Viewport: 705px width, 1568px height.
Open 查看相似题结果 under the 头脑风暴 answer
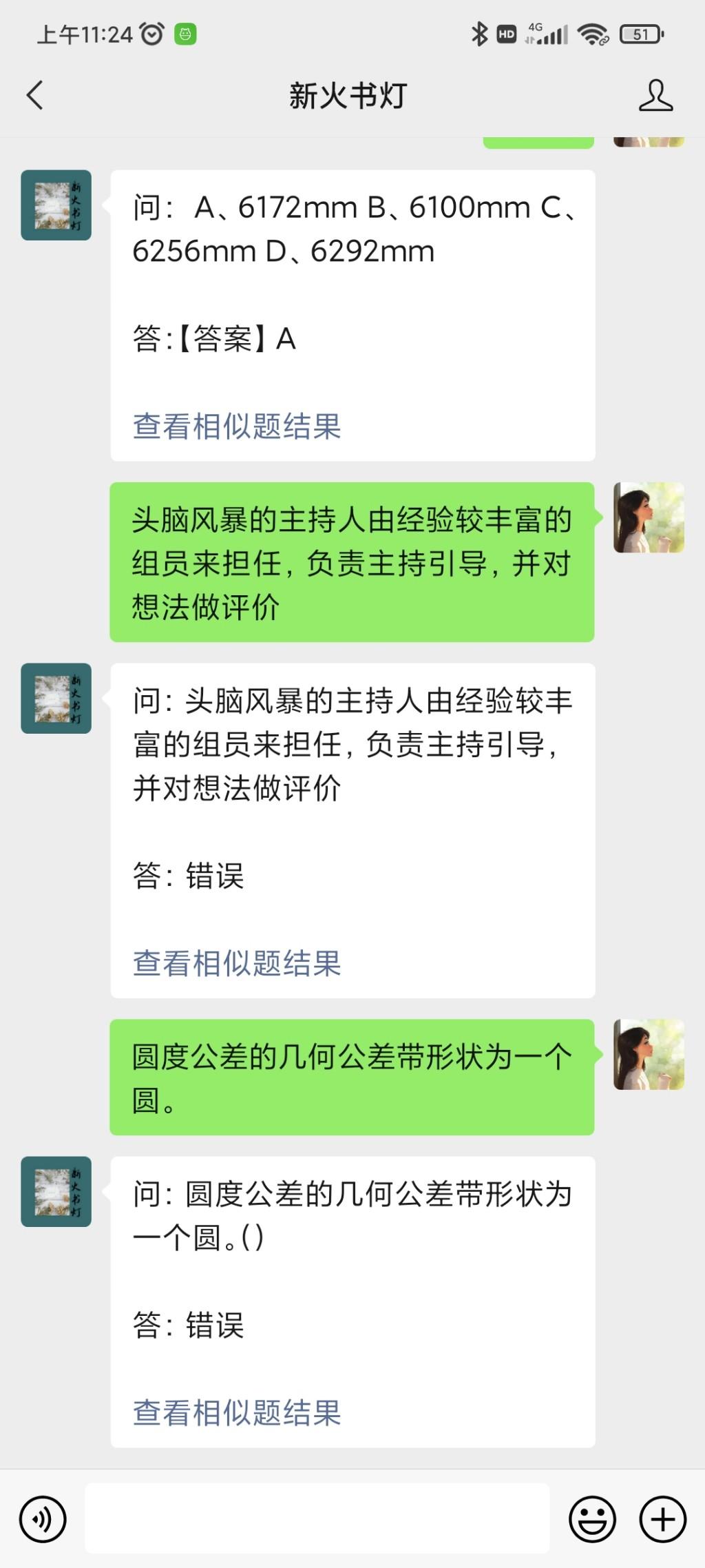click(x=237, y=963)
